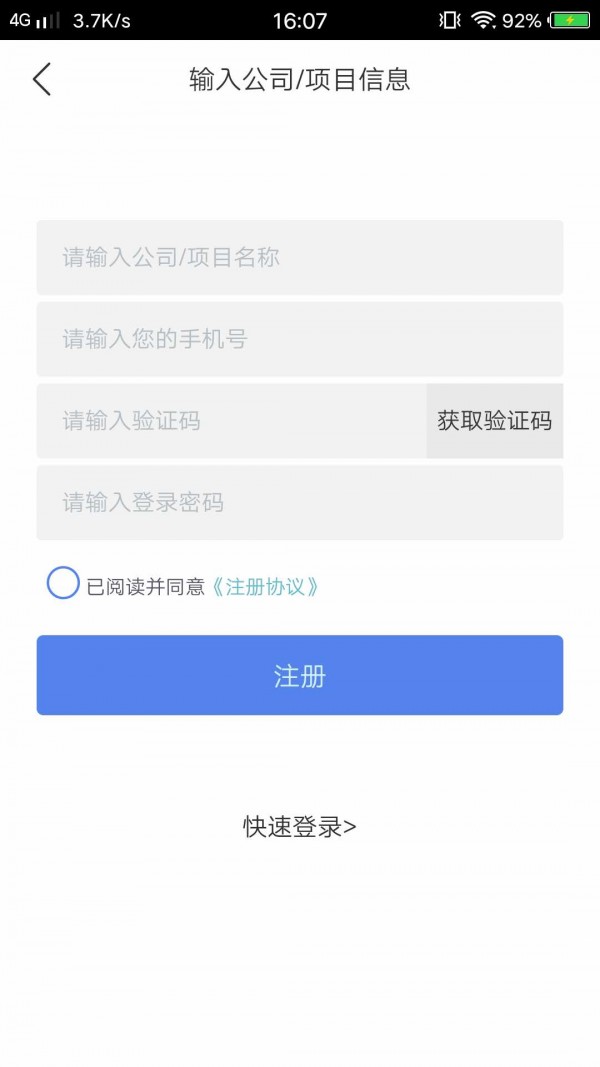Open 快速登录 quick login
The image size is (600, 1067).
click(x=300, y=827)
